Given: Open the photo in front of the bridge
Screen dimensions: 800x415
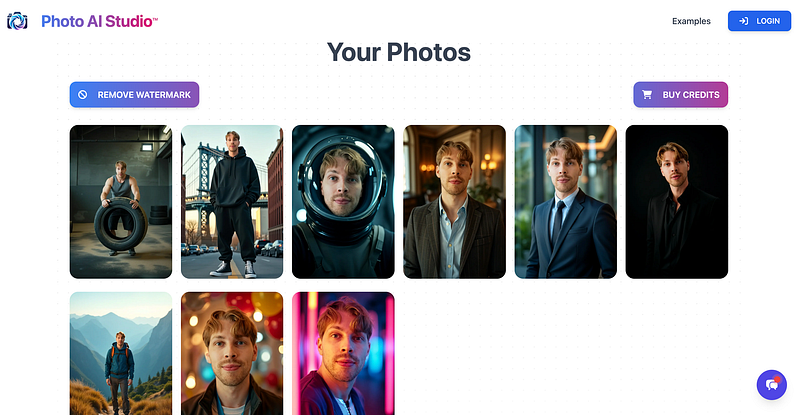Looking at the screenshot, I should 232,201.
